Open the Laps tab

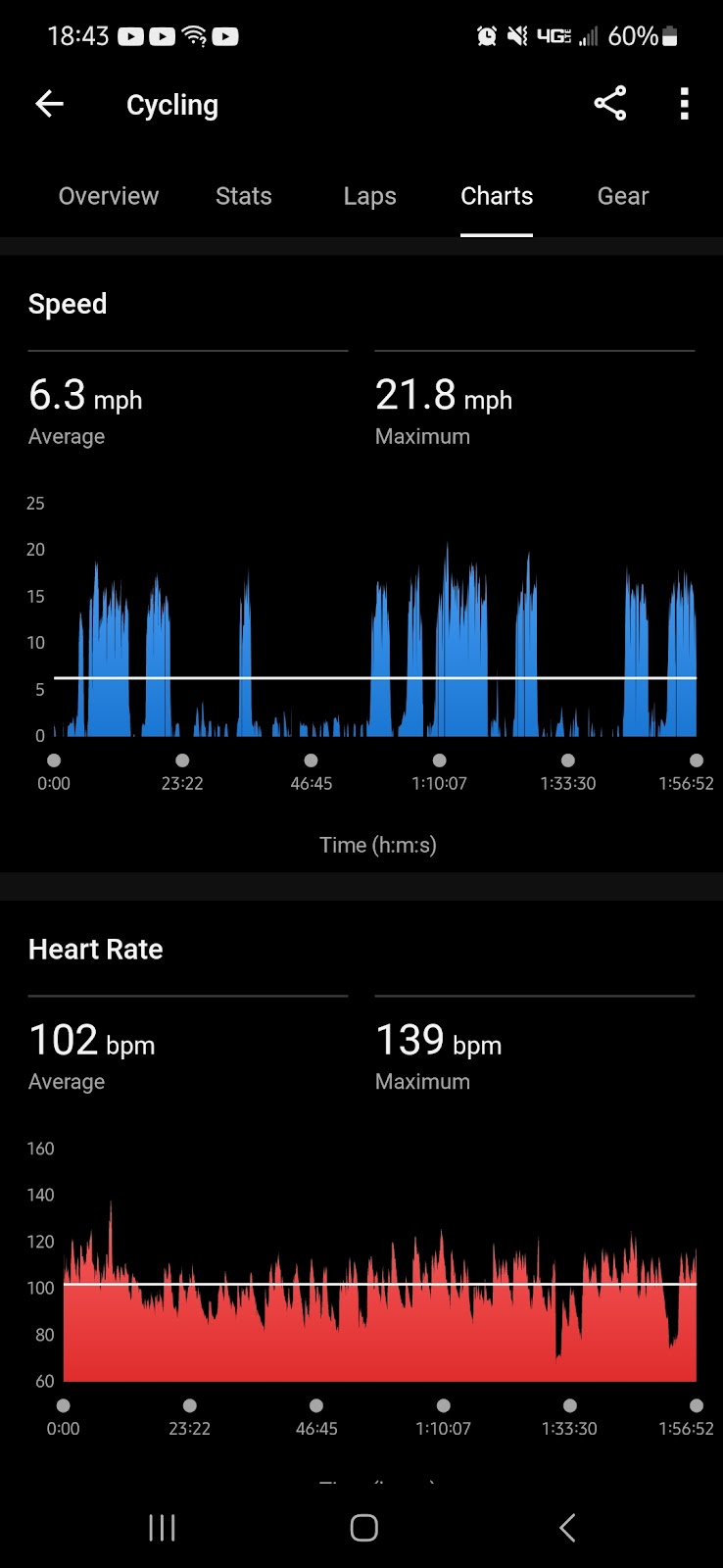tap(369, 196)
